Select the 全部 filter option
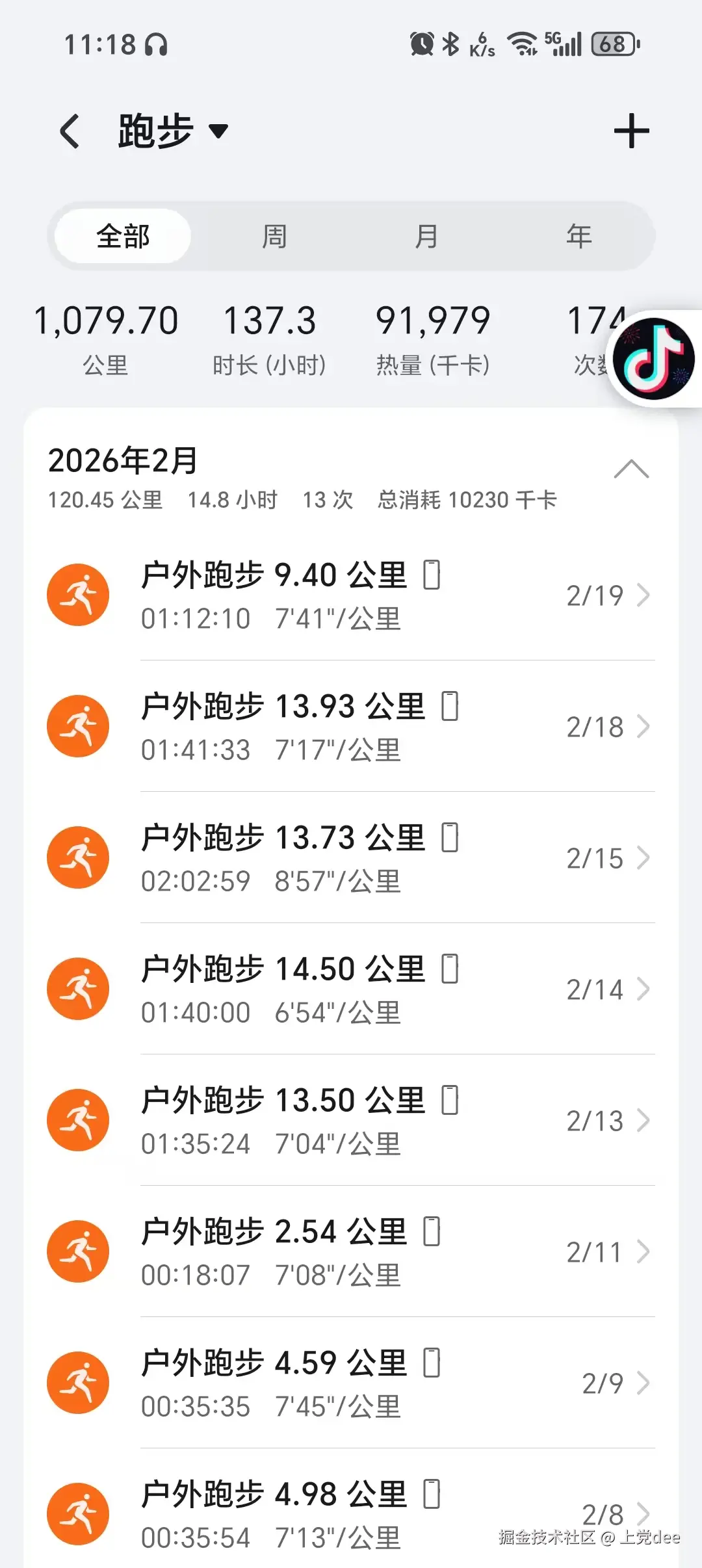 pyautogui.click(x=123, y=236)
